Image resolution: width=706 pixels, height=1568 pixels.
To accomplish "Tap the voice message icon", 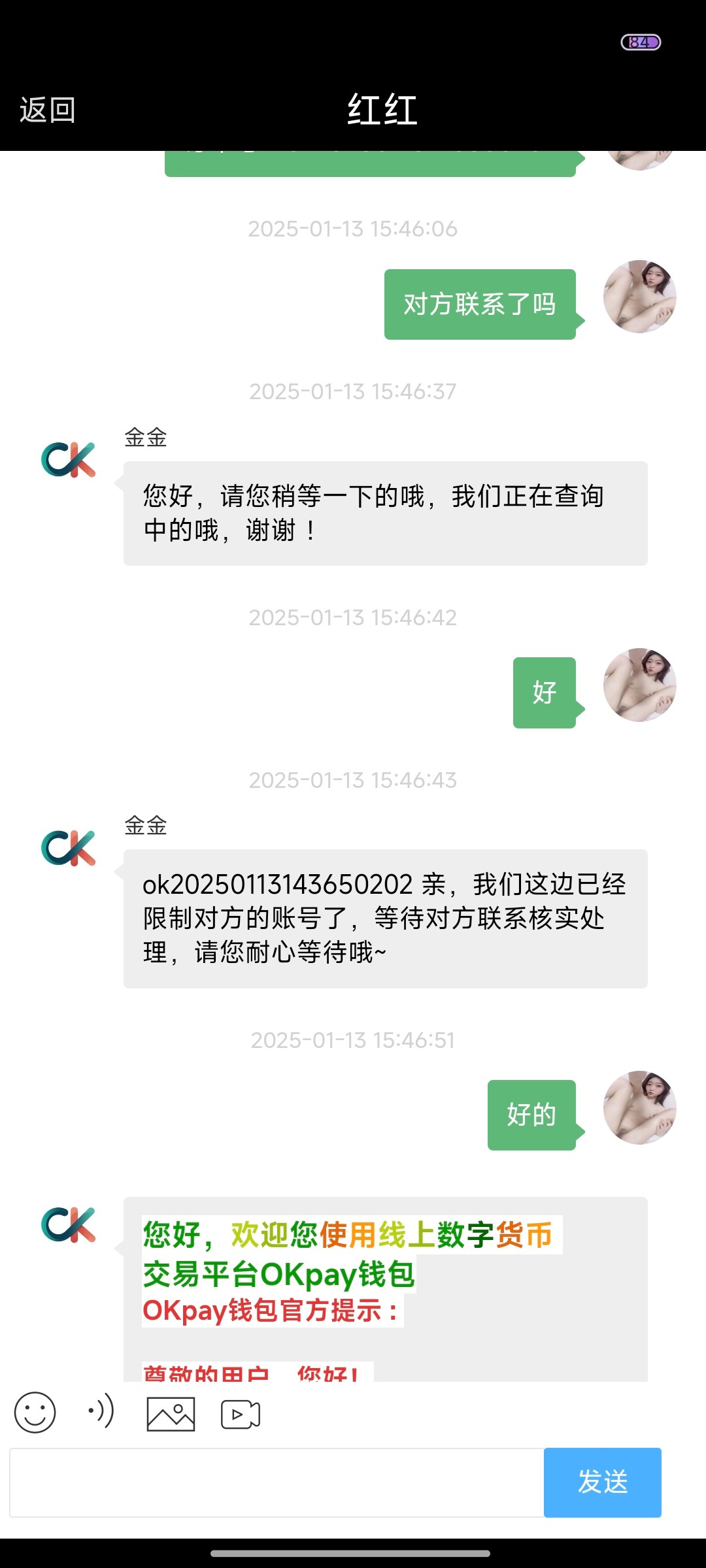I will pyautogui.click(x=101, y=1411).
